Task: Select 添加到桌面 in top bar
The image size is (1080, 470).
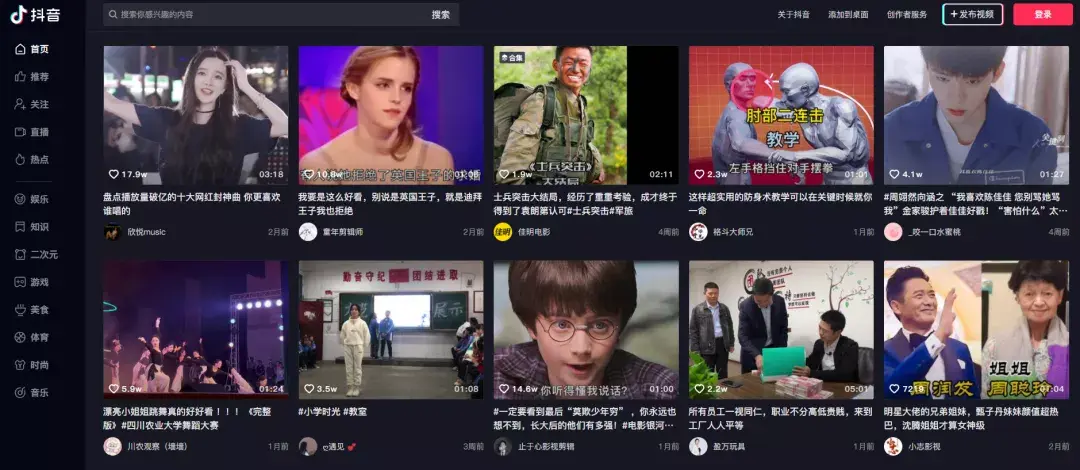Action: coord(848,14)
